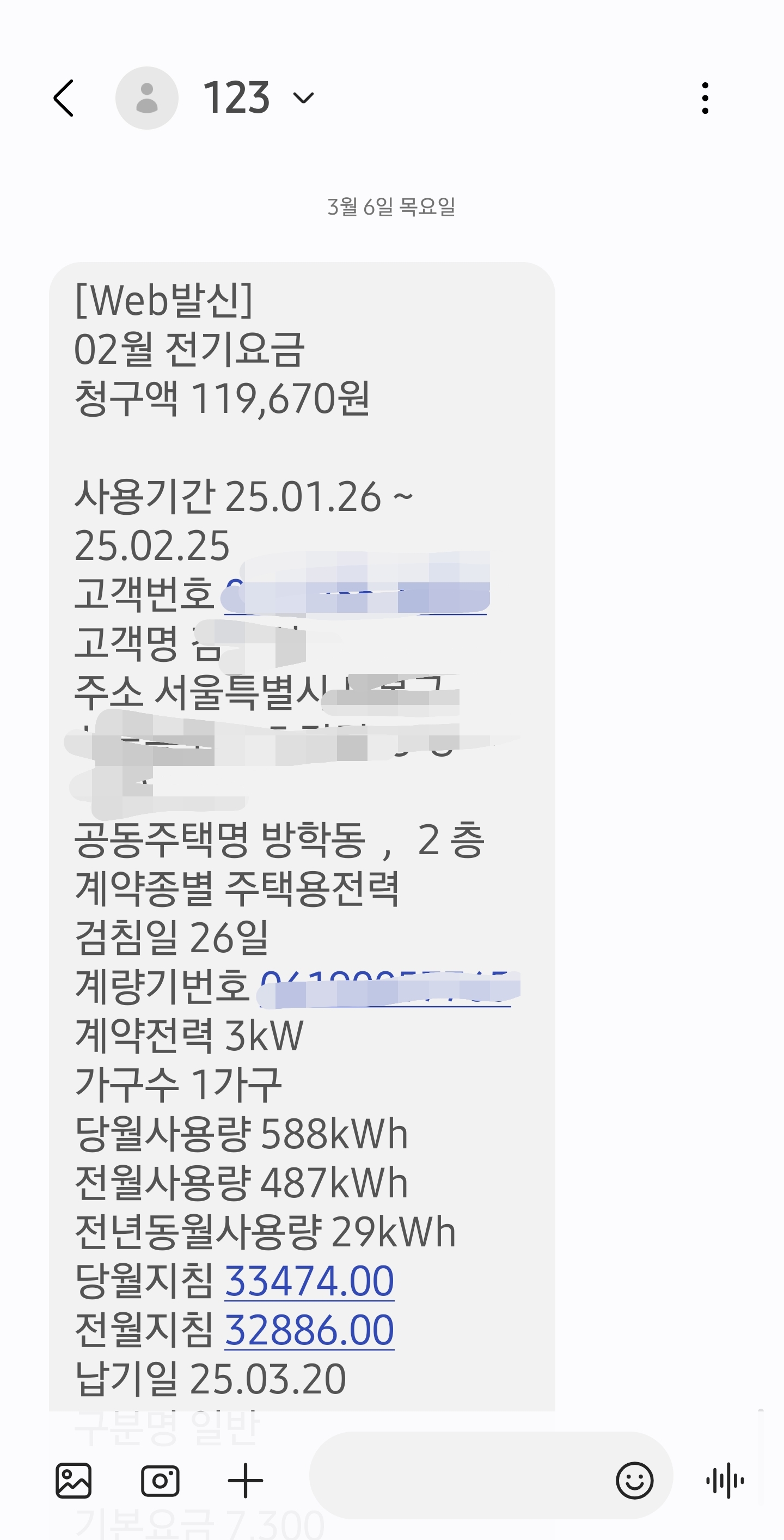
Task: Tap the 33474.00 underlined link
Action: point(309,1281)
